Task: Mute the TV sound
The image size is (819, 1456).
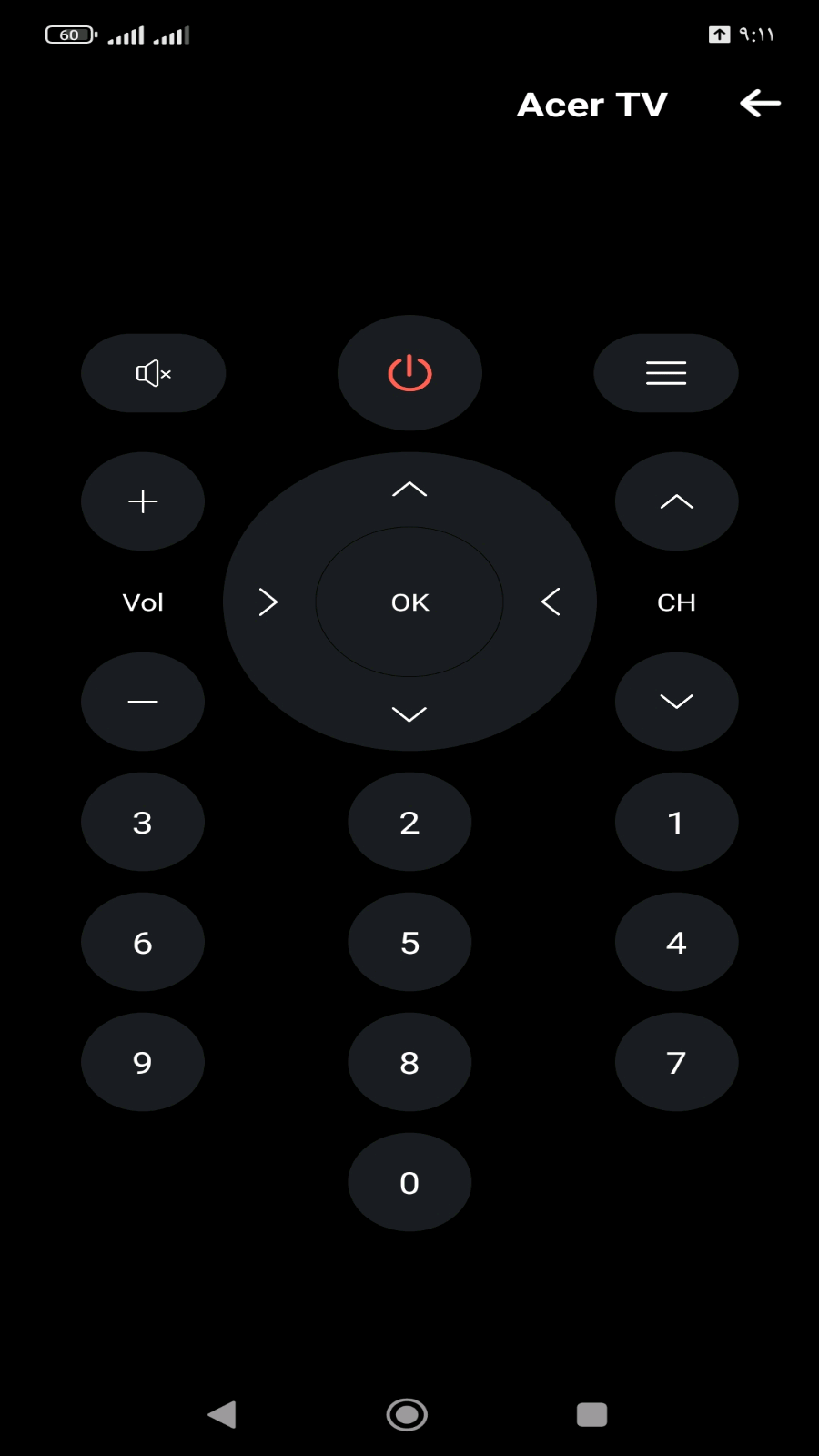Action: [x=153, y=373]
